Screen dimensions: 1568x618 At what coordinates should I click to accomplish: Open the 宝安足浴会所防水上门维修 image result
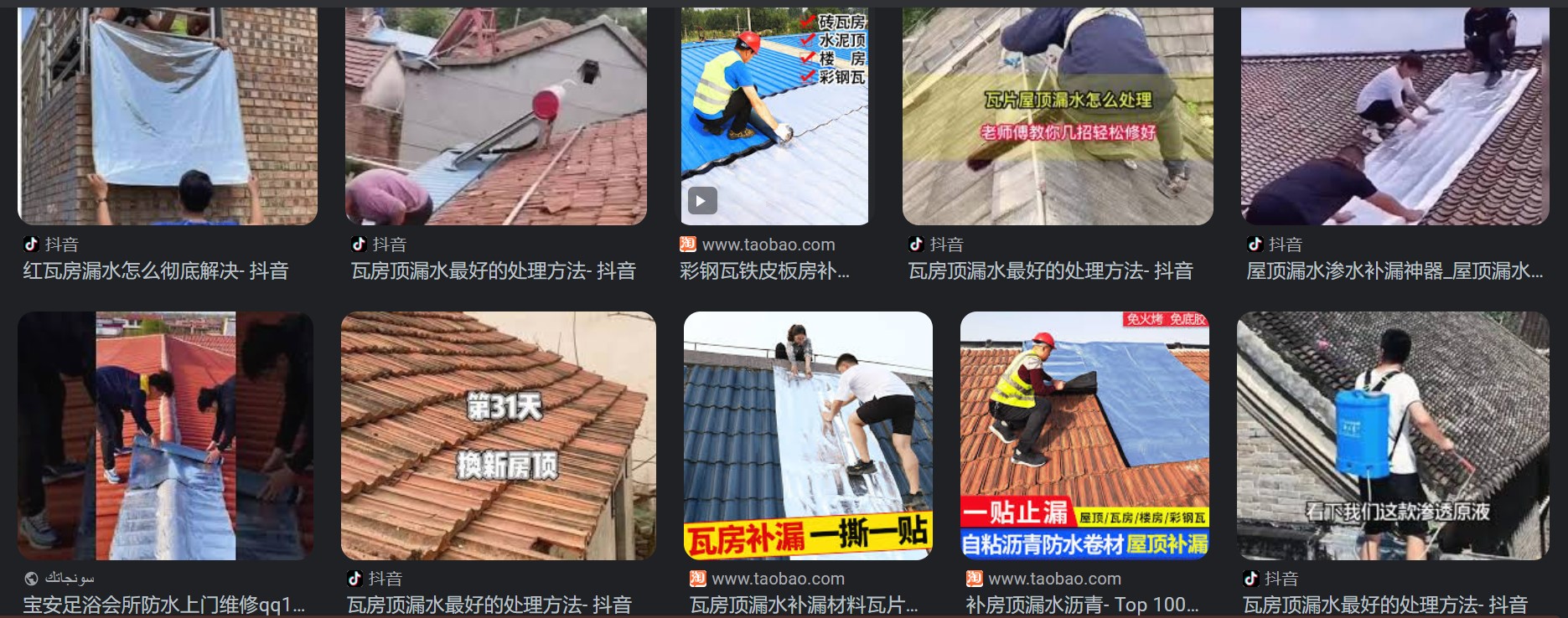pos(165,435)
